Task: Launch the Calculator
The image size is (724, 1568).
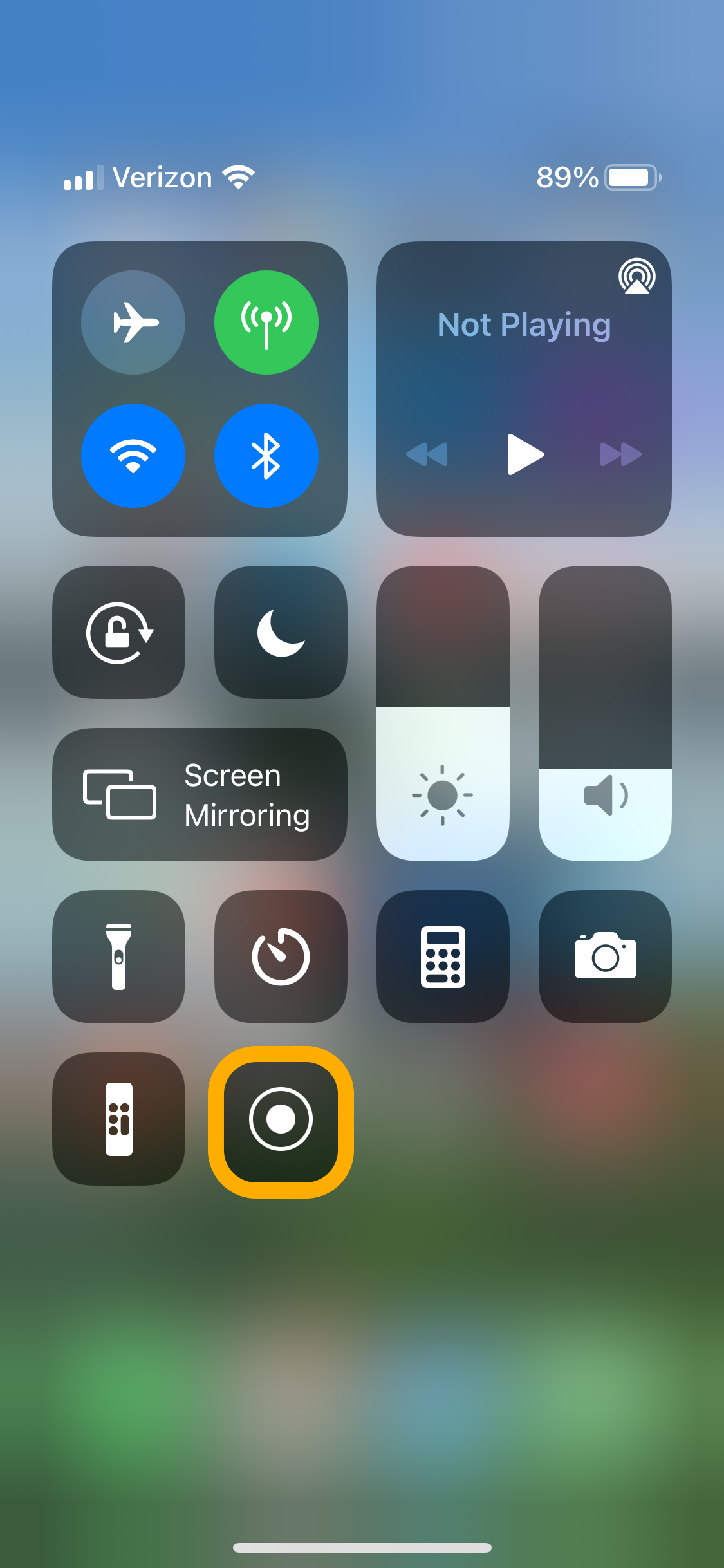Action: (x=443, y=957)
